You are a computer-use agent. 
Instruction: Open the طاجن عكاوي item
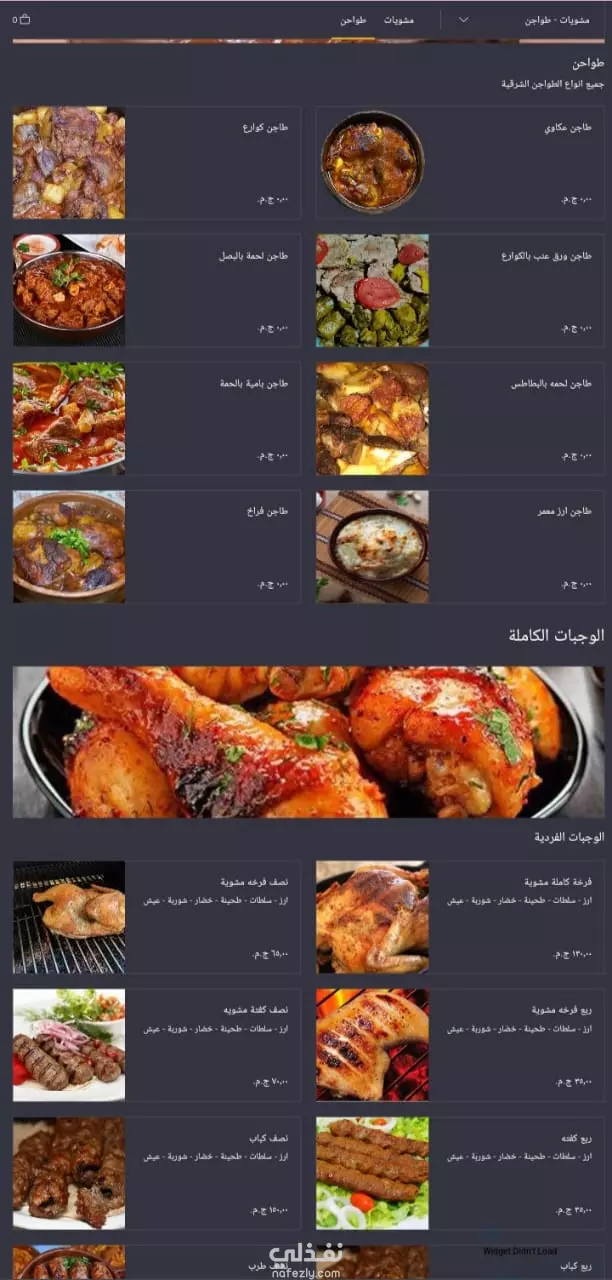(460, 163)
